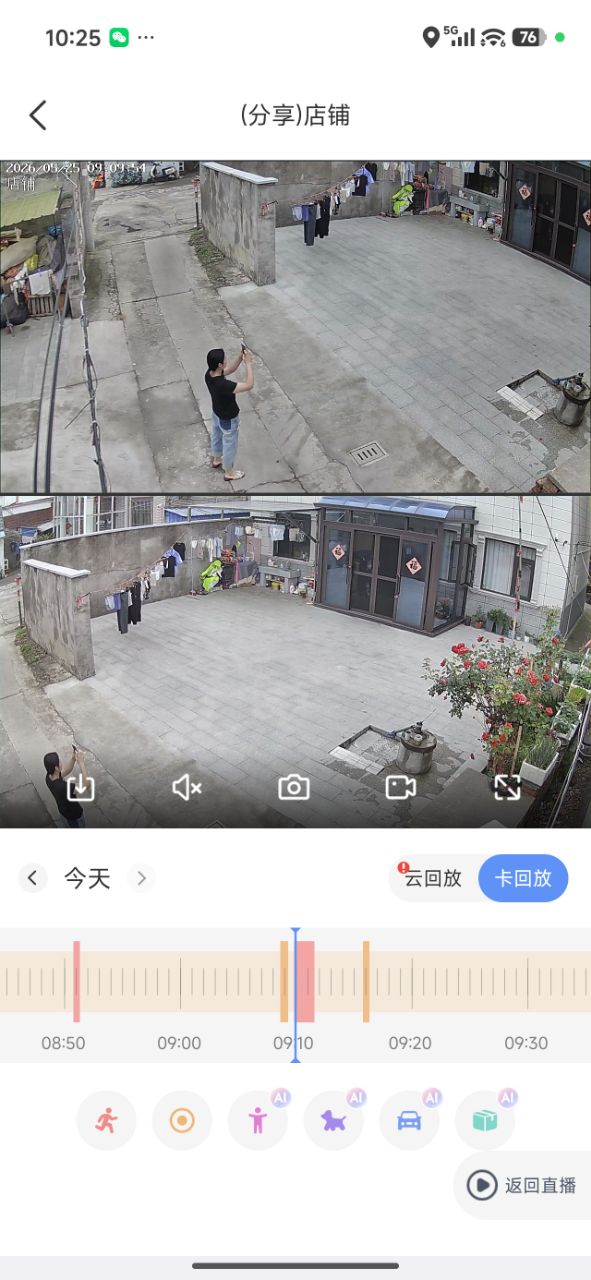The width and height of the screenshot is (591, 1280).
Task: Go to the next day arrow
Action: 142,878
